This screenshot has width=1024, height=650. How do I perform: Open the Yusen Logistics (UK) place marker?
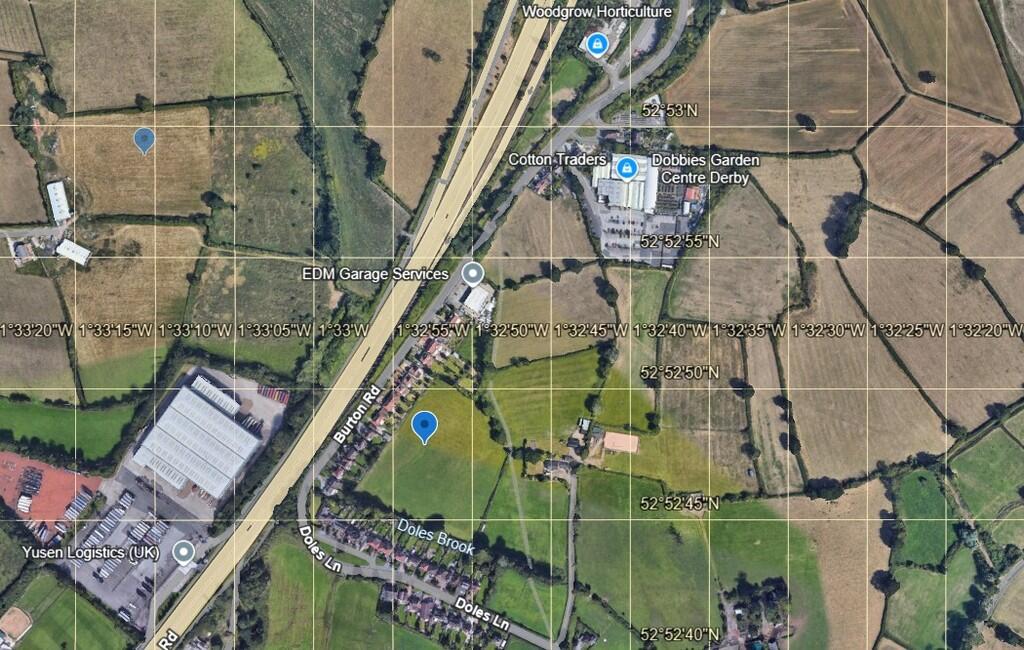[x=182, y=551]
